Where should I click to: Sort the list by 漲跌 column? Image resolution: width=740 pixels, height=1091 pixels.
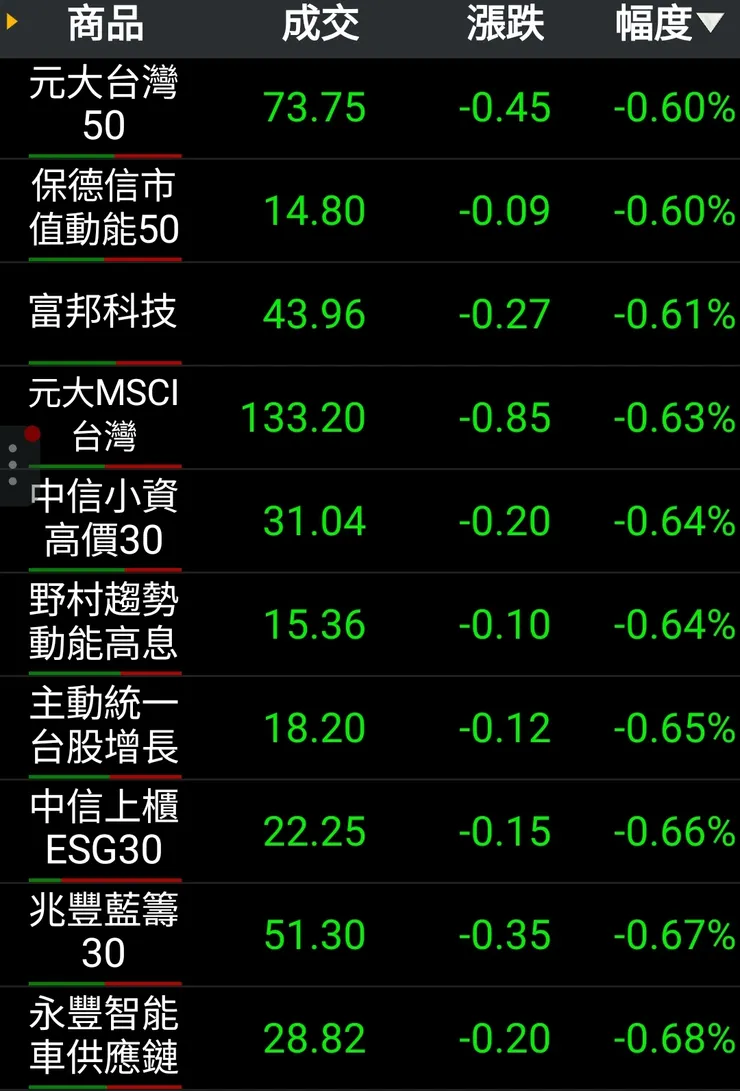(505, 24)
